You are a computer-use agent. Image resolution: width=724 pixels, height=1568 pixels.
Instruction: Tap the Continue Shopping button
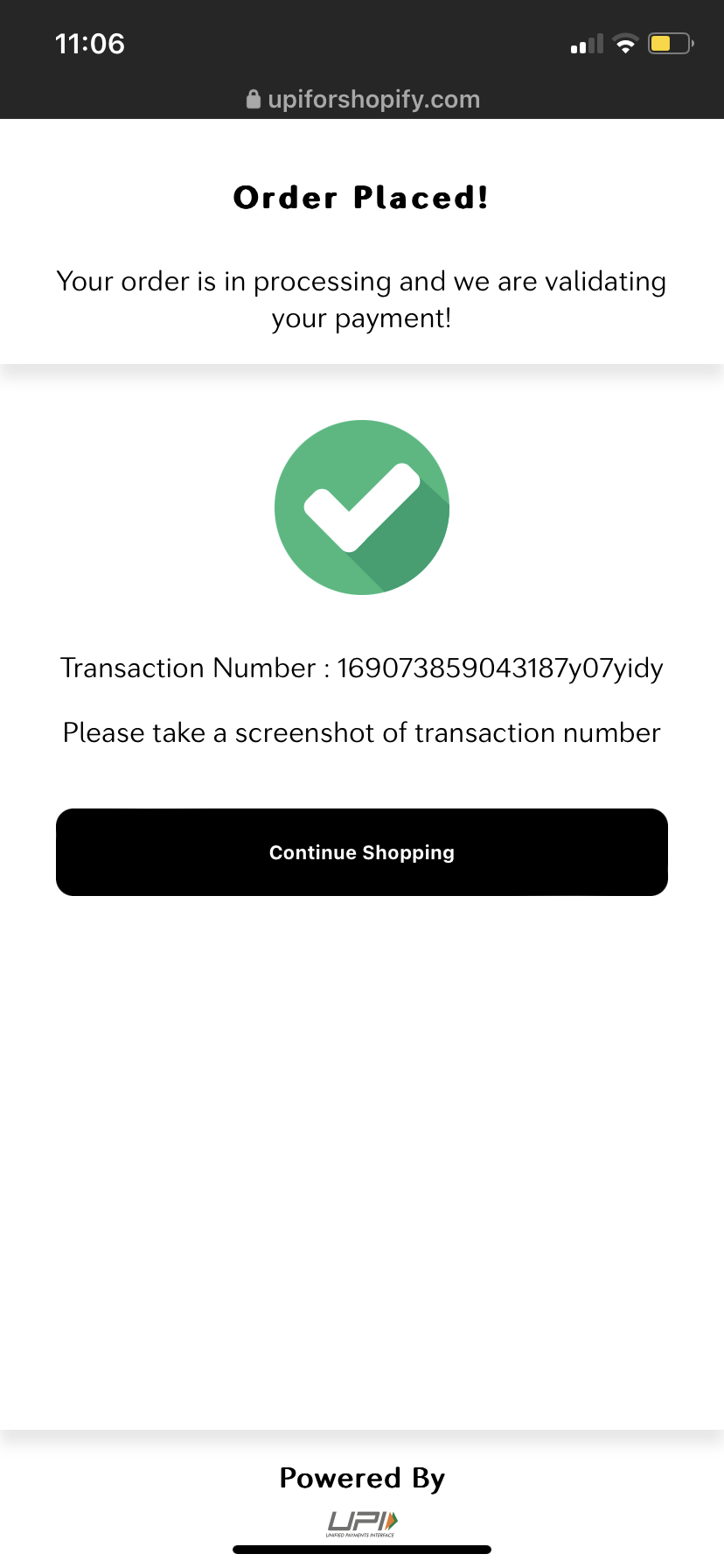pos(362,852)
